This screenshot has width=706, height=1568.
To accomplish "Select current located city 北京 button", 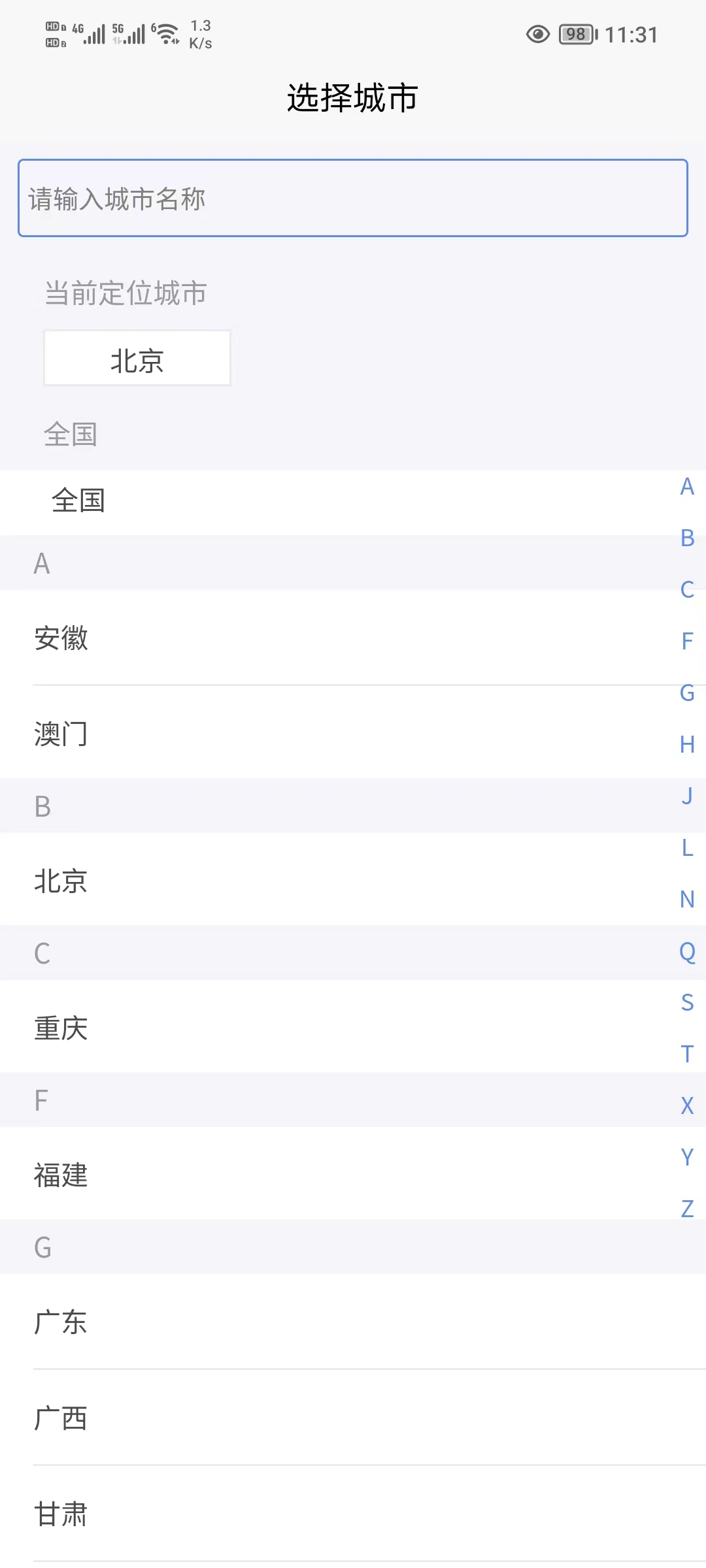I will 137,358.
